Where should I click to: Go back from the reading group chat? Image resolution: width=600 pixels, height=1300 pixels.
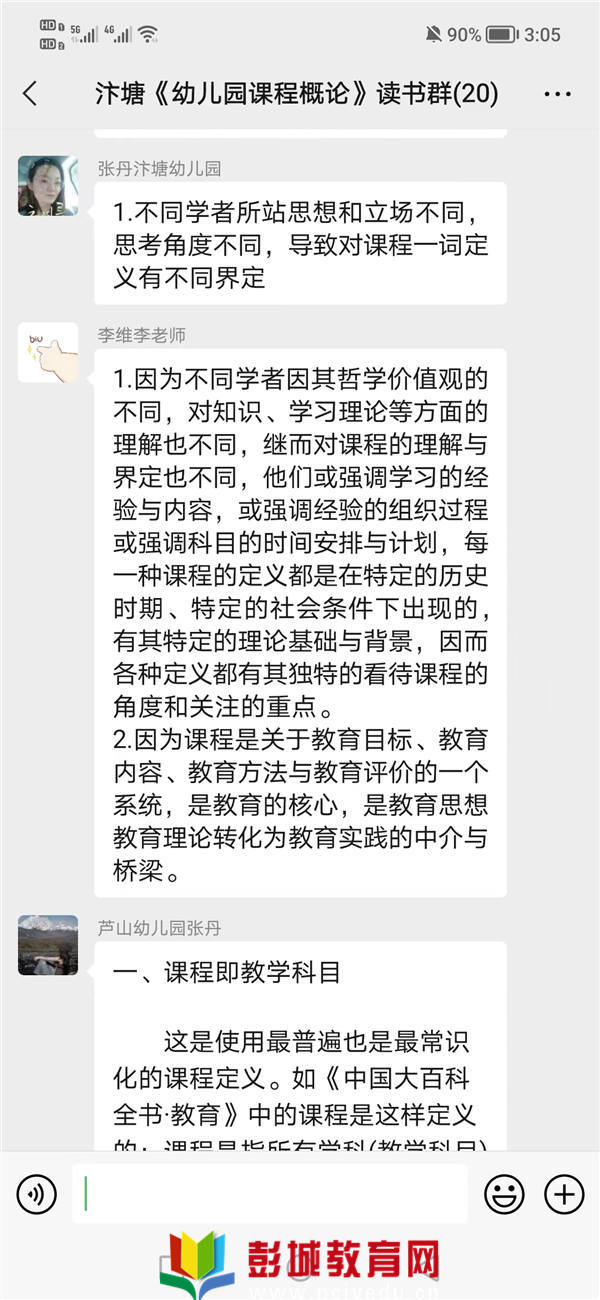pos(30,94)
